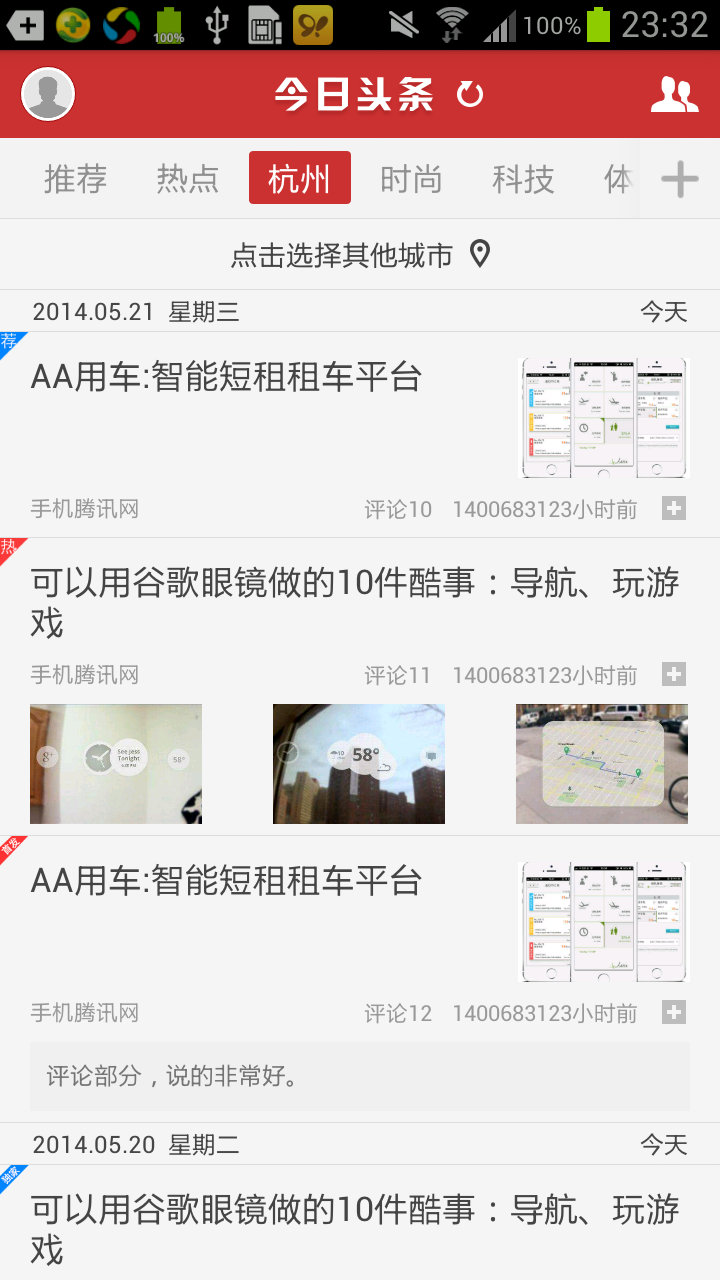Choose another city via 点击选择其他城市
Image resolution: width=720 pixels, height=1280 pixels.
[360, 255]
